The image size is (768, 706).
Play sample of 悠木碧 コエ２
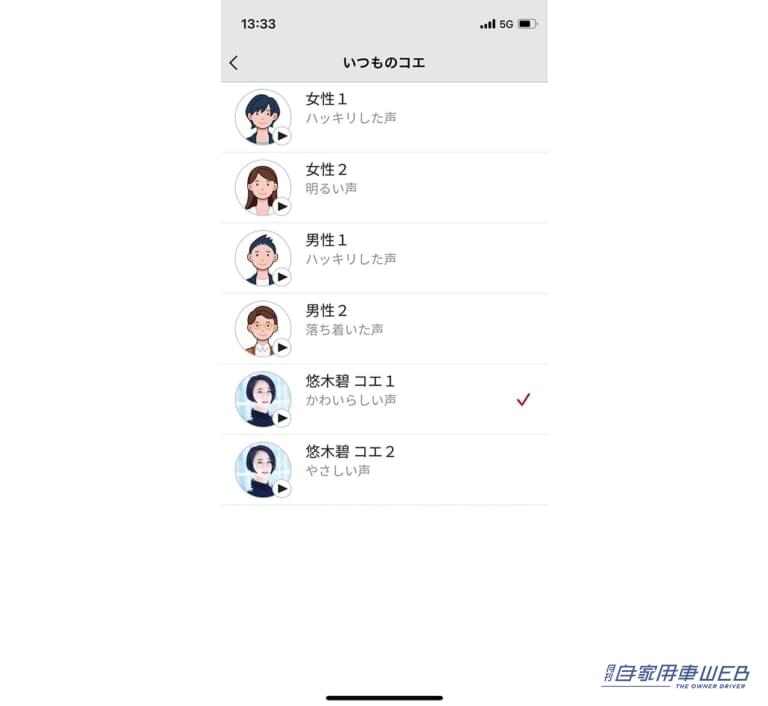(282, 488)
